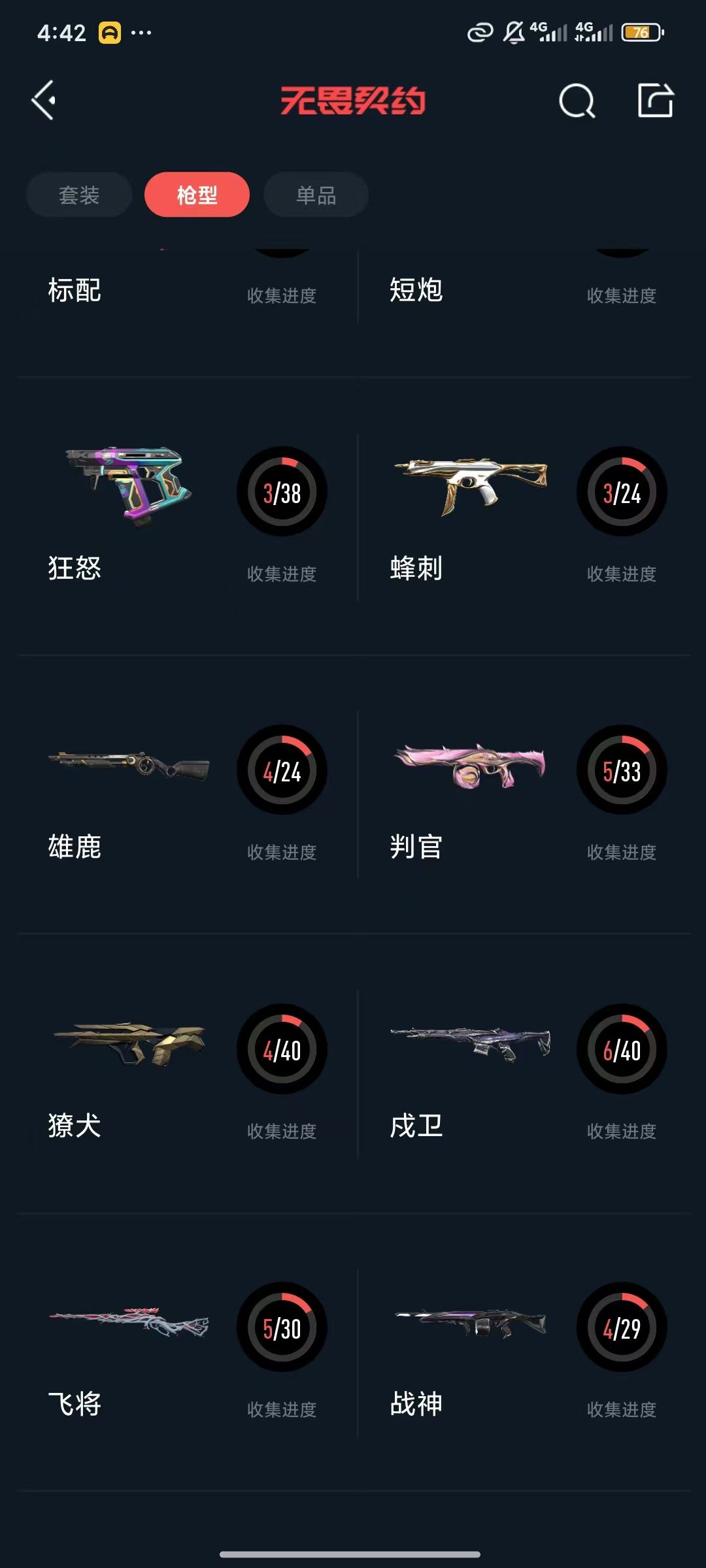Switch to the 套装 tab
Viewport: 706px width, 1568px height.
(79, 195)
